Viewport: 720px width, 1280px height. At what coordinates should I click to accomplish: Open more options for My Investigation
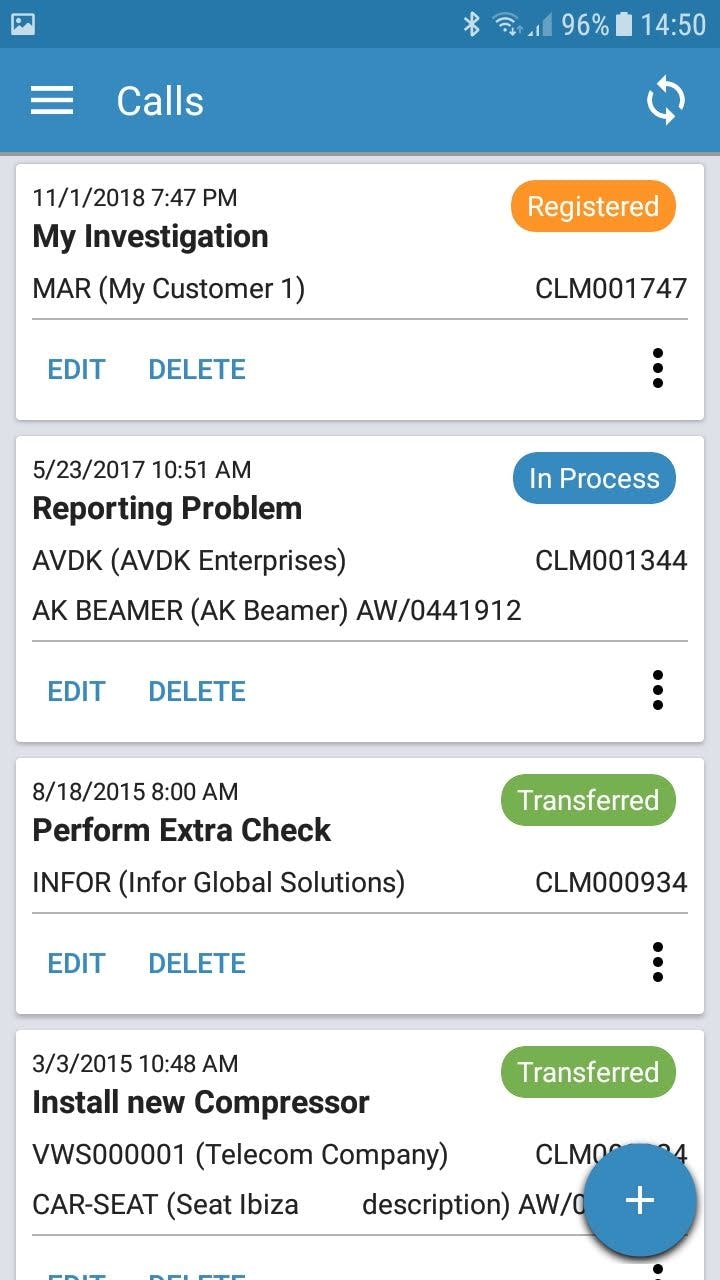657,368
